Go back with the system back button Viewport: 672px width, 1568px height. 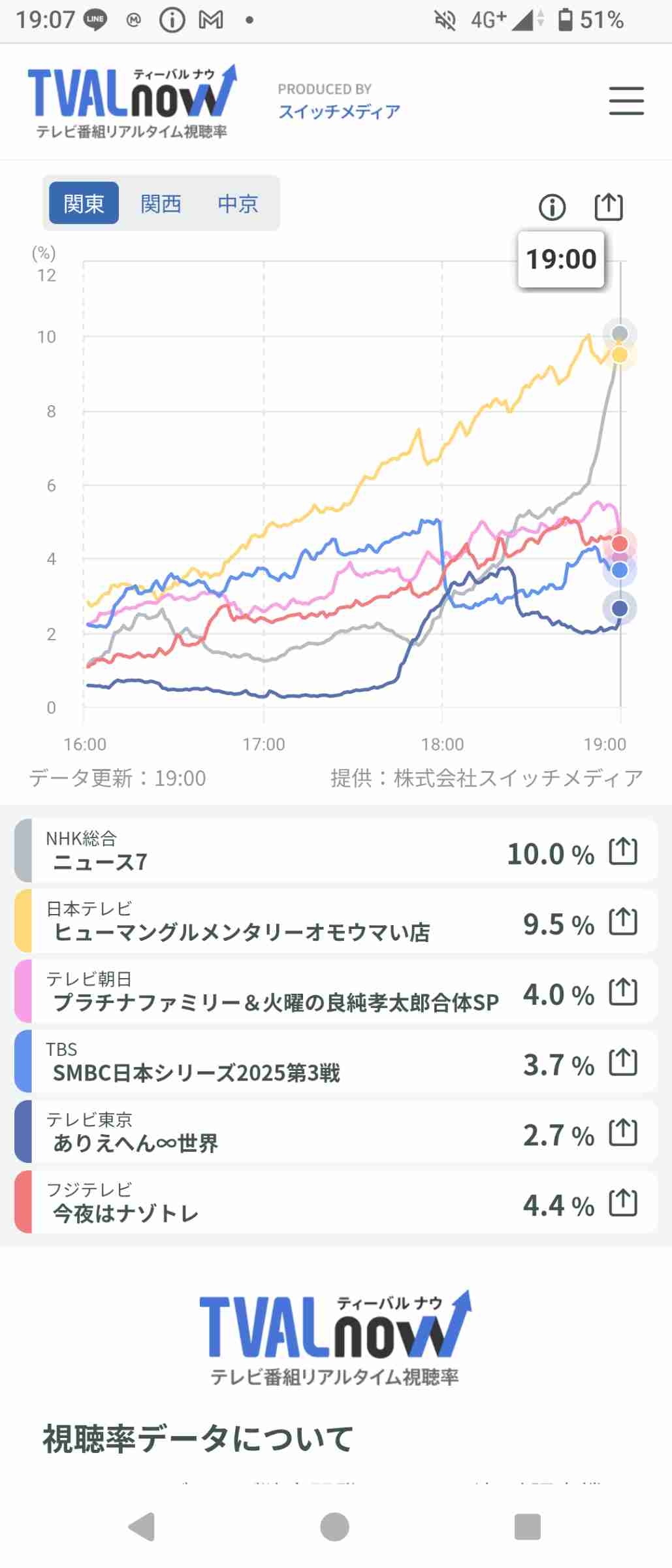(x=142, y=1527)
